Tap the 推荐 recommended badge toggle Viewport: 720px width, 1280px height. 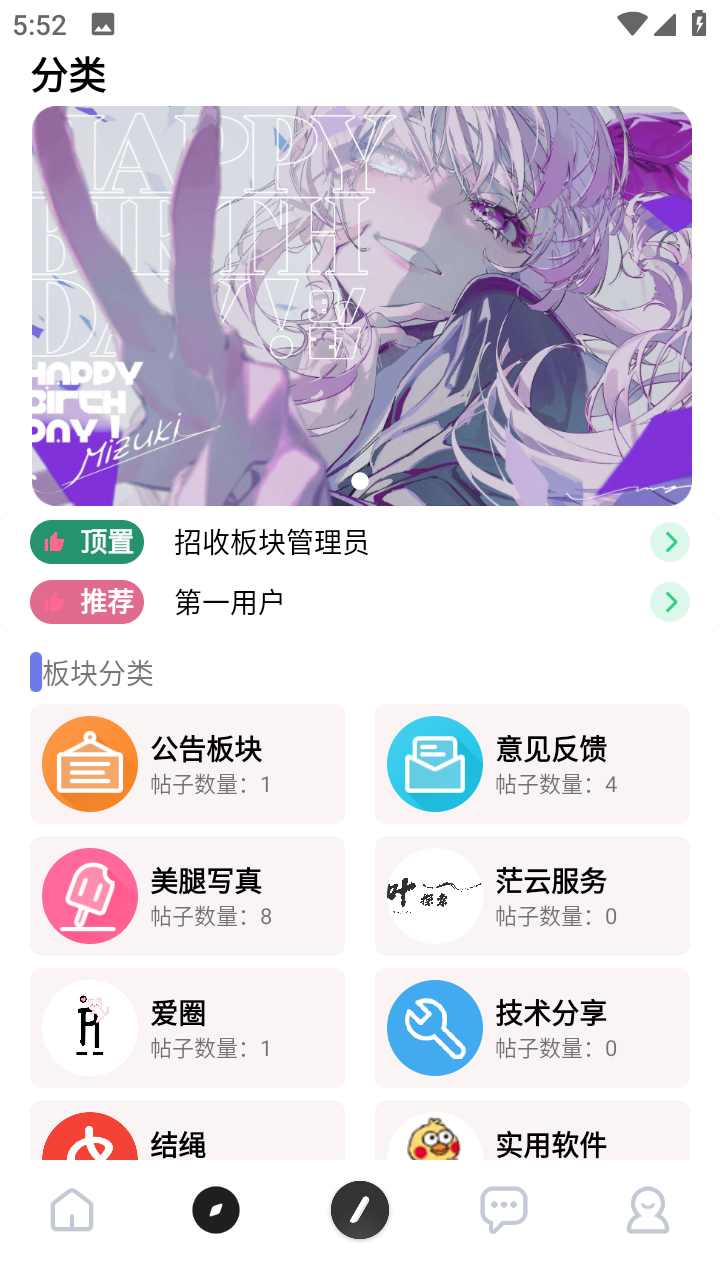(87, 602)
